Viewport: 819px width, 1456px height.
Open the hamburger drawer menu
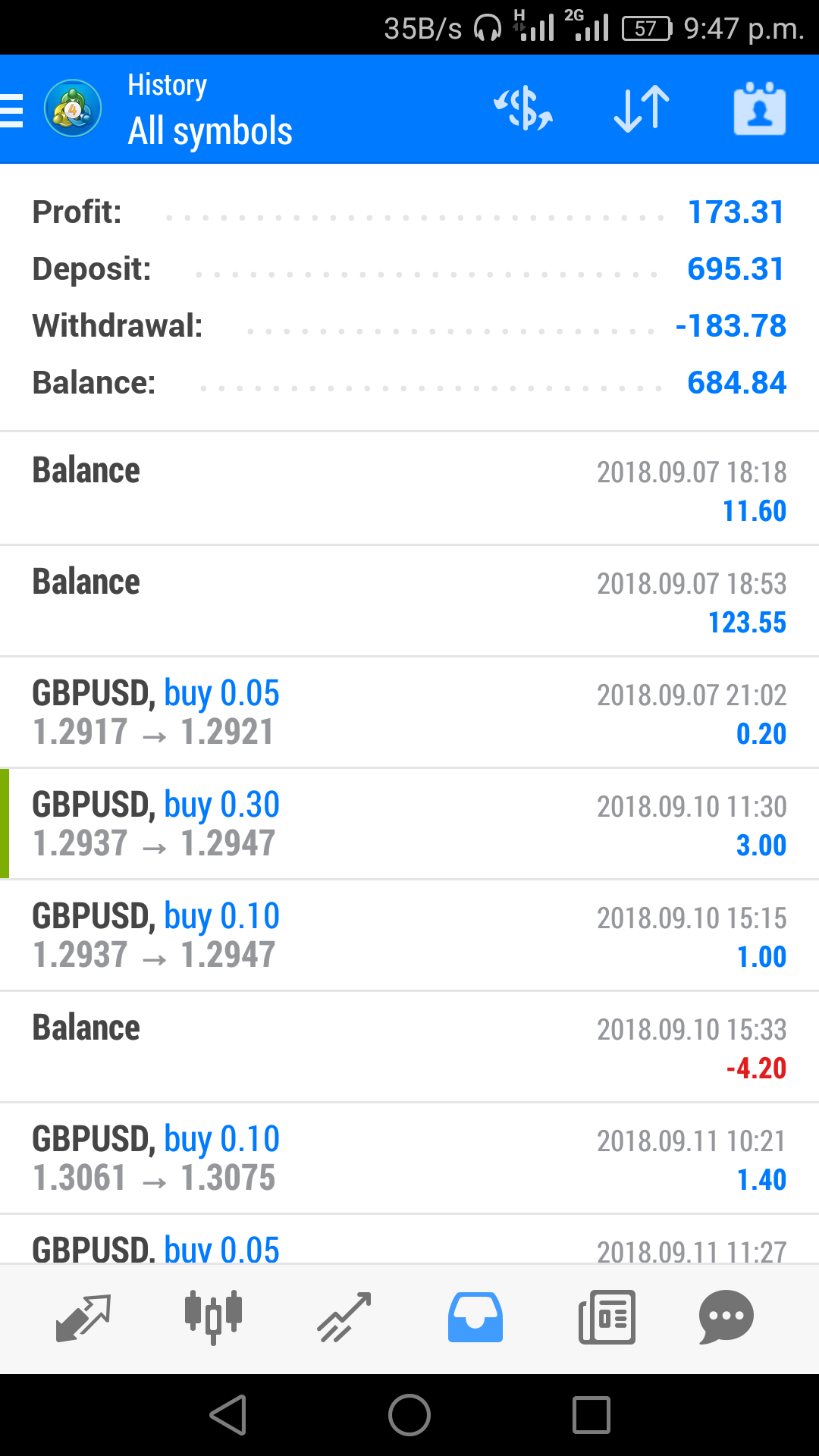[x=11, y=110]
